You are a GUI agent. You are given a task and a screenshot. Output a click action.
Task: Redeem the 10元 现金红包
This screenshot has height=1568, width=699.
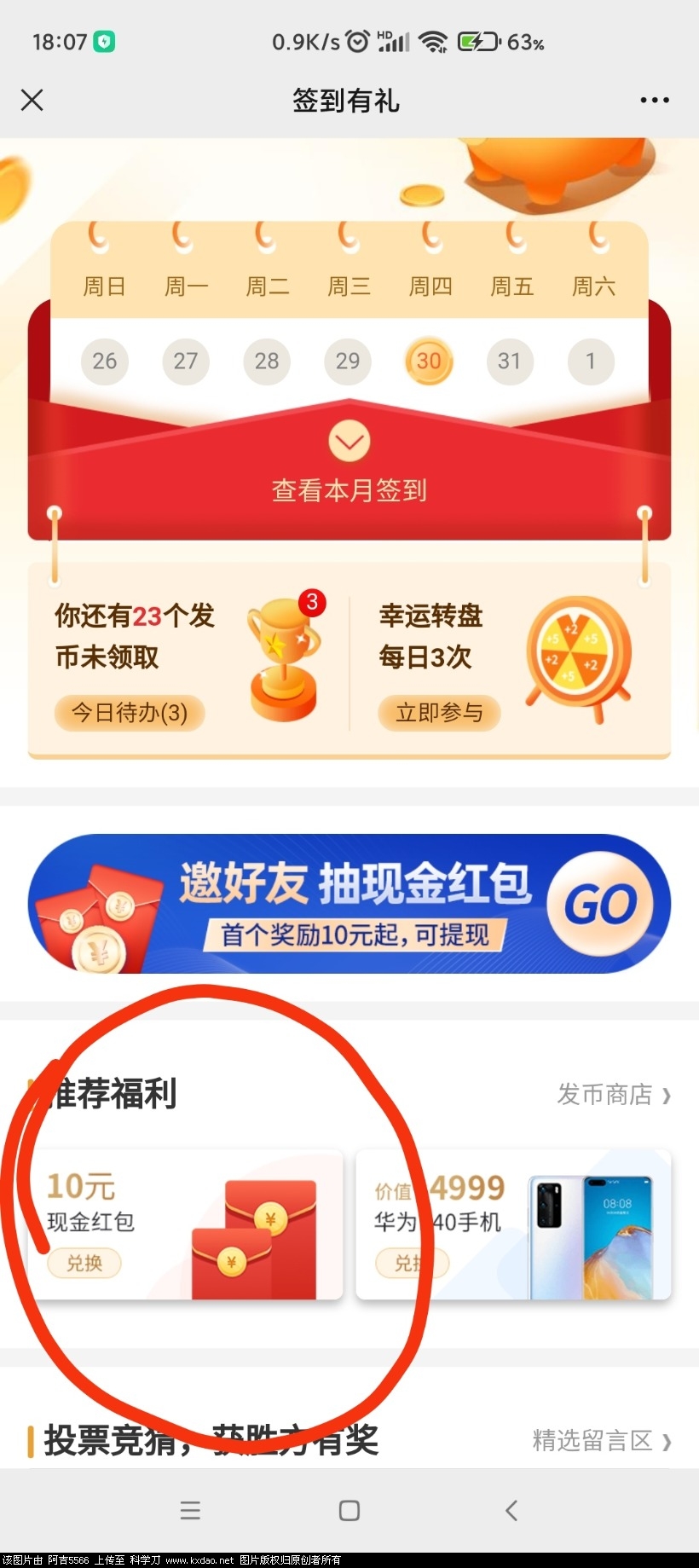(84, 1263)
